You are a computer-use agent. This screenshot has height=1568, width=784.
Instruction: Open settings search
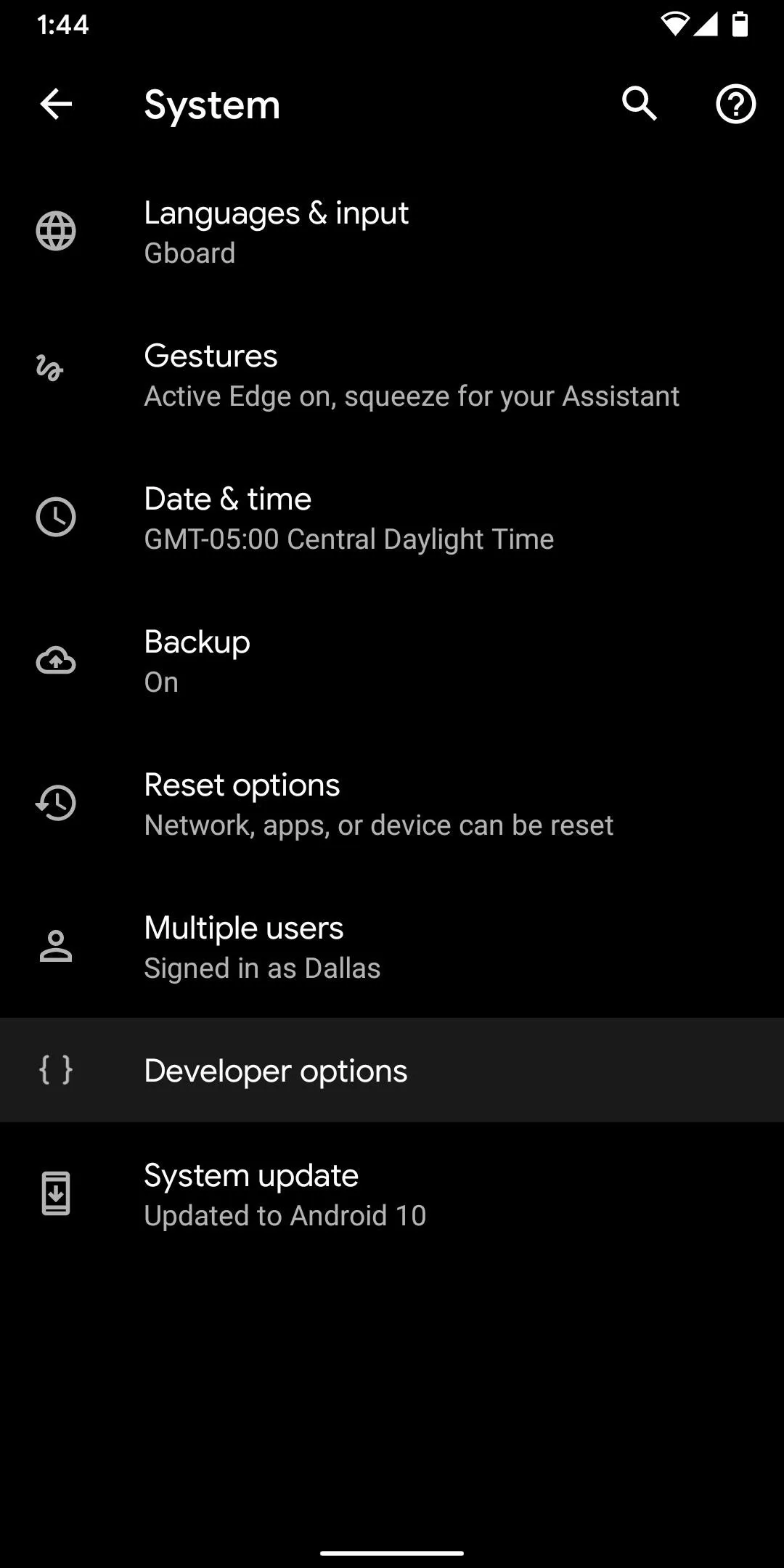click(640, 105)
